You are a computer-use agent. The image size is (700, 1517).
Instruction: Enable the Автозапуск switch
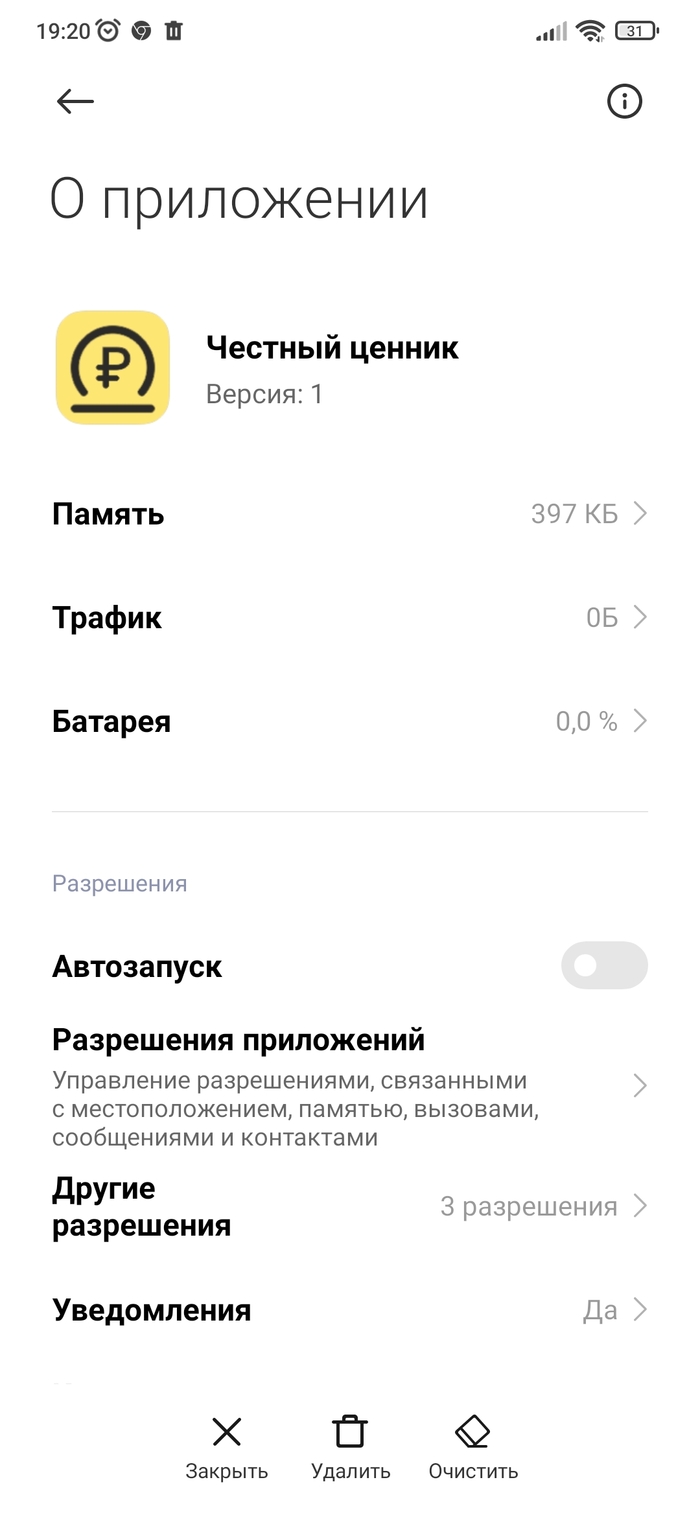[604, 966]
